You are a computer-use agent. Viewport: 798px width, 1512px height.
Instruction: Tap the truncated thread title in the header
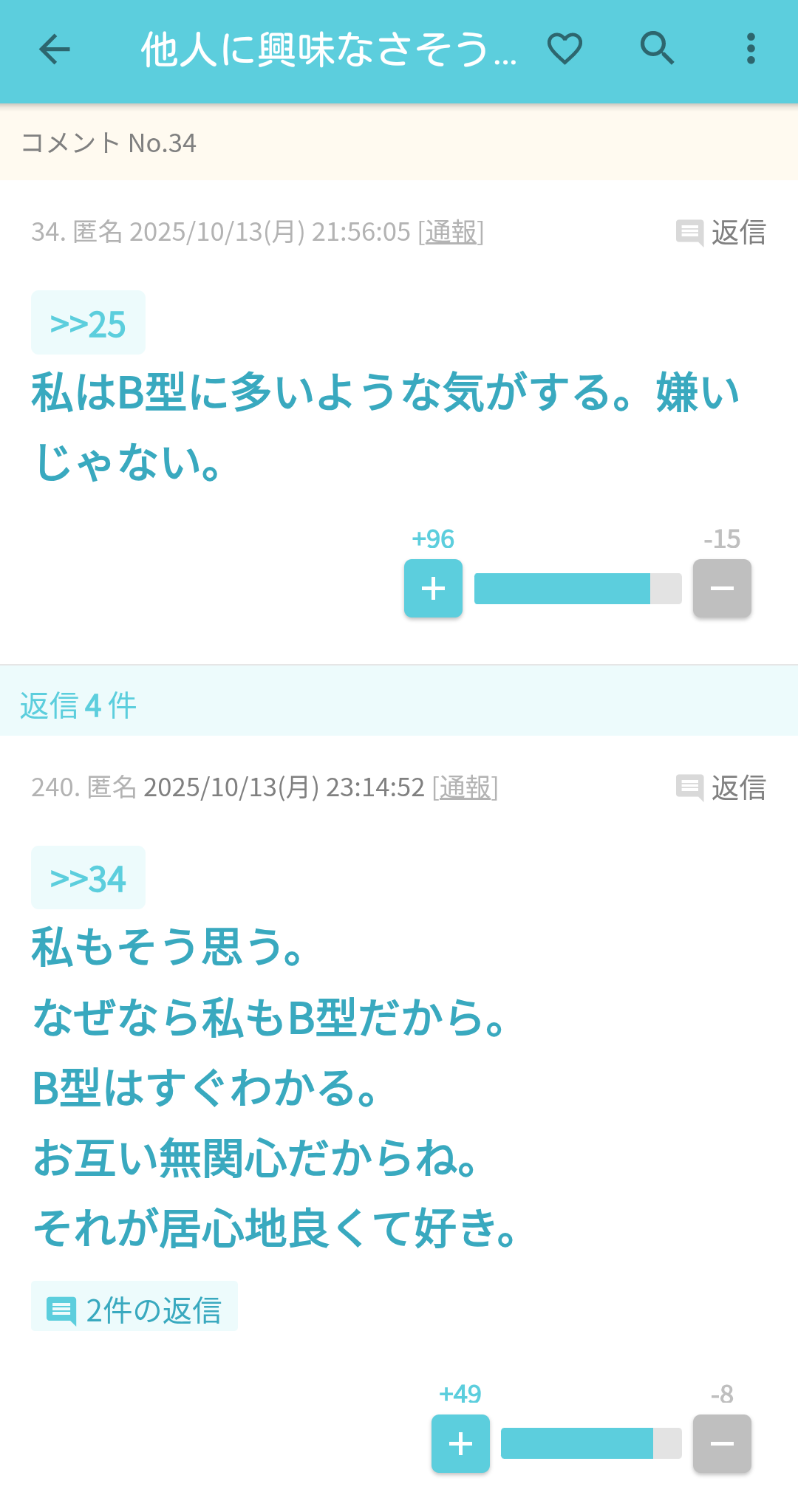(329, 49)
